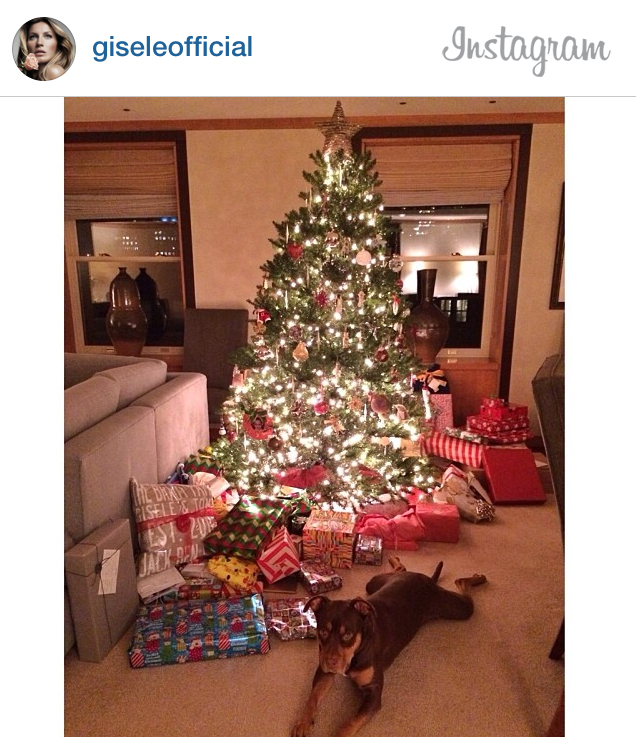This screenshot has width=636, height=737.
Task: Open the Christmas tree photo post
Action: (314, 416)
